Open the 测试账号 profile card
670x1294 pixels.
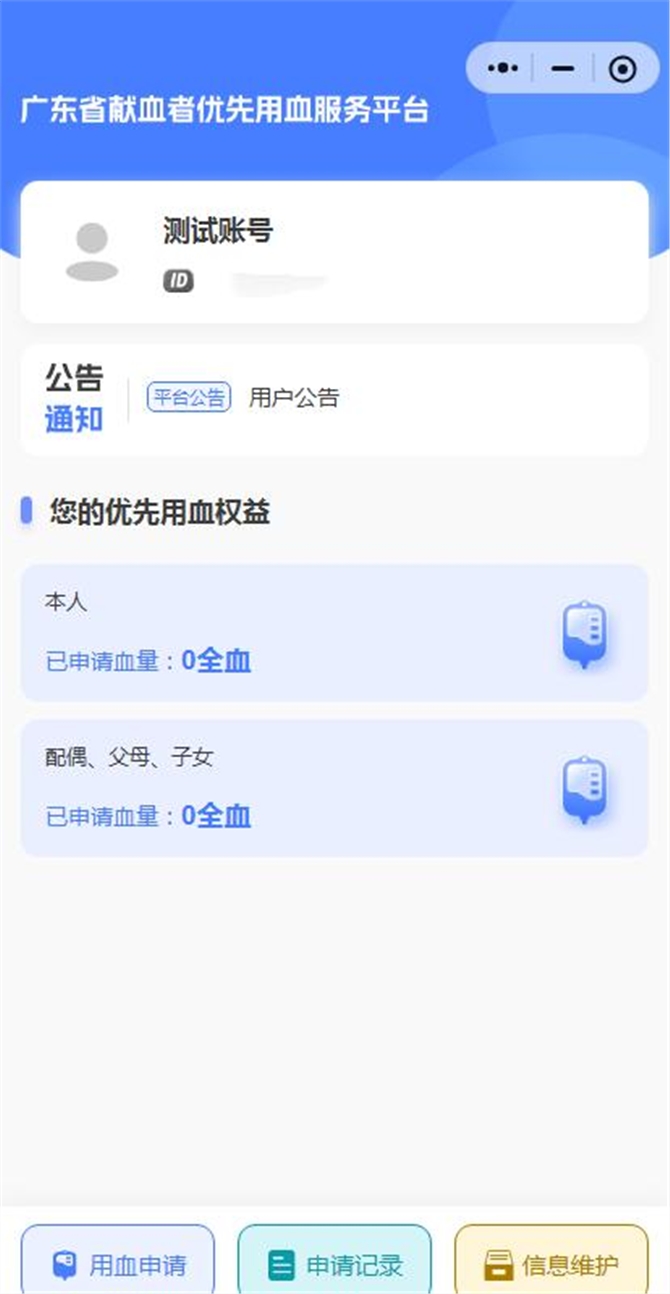[x=334, y=252]
